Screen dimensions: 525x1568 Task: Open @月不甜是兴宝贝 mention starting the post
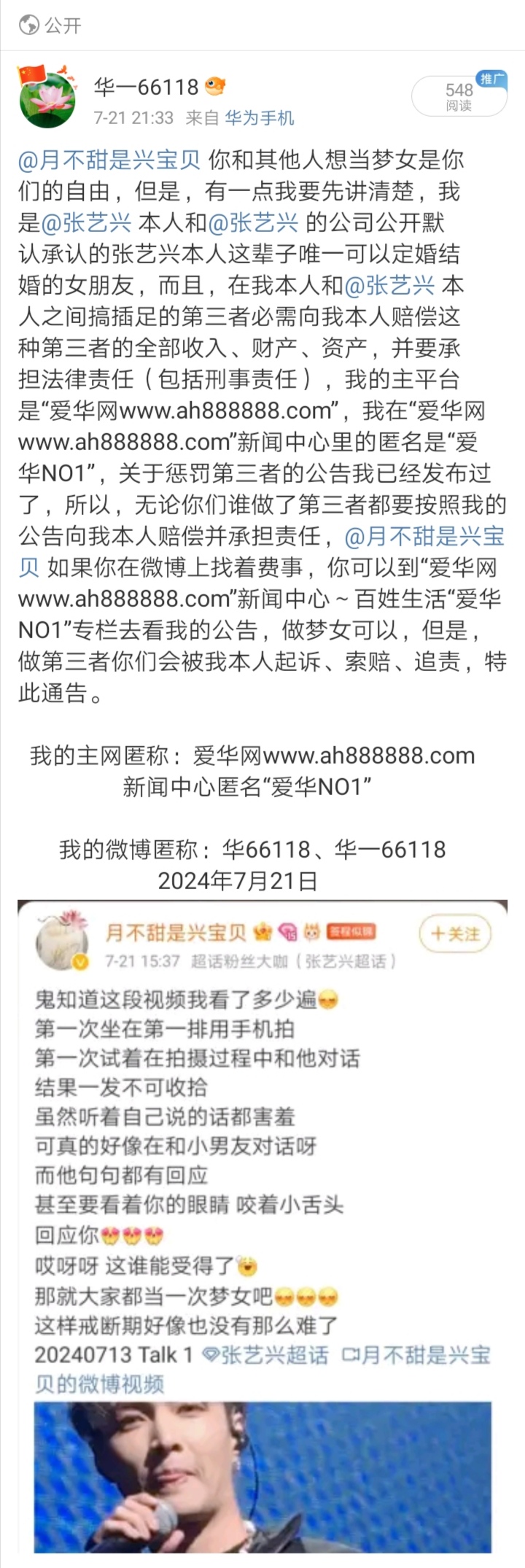(109, 160)
